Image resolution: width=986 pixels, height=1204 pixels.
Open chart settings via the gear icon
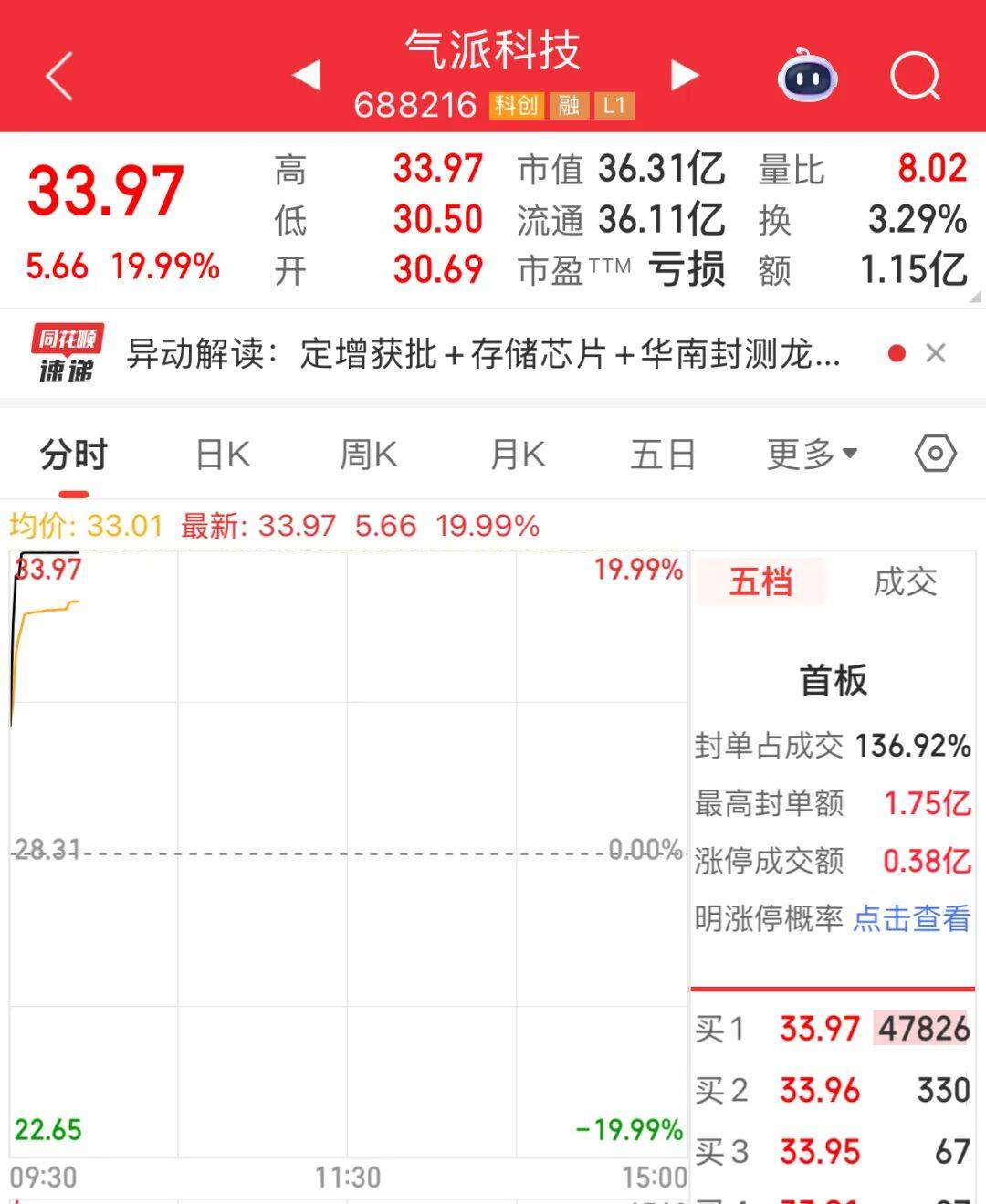[936, 453]
